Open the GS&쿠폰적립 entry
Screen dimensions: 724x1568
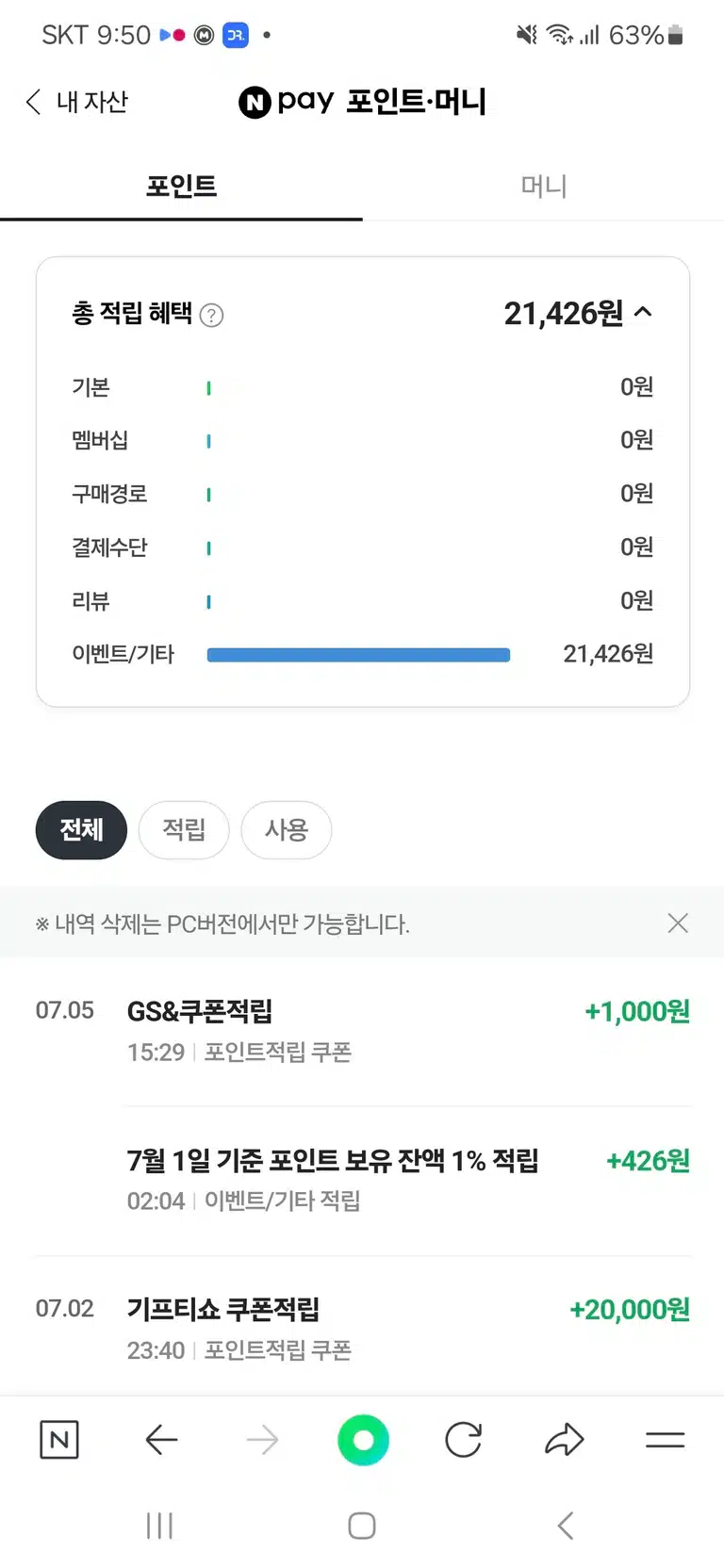(x=362, y=1031)
